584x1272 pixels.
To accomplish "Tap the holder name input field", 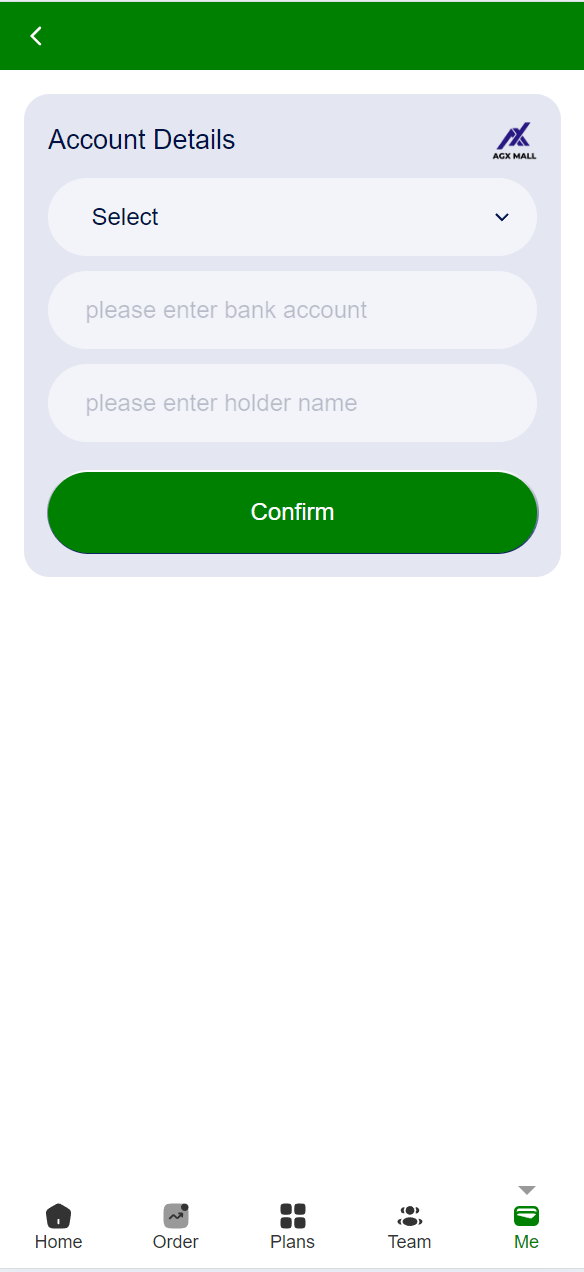I will 292,403.
